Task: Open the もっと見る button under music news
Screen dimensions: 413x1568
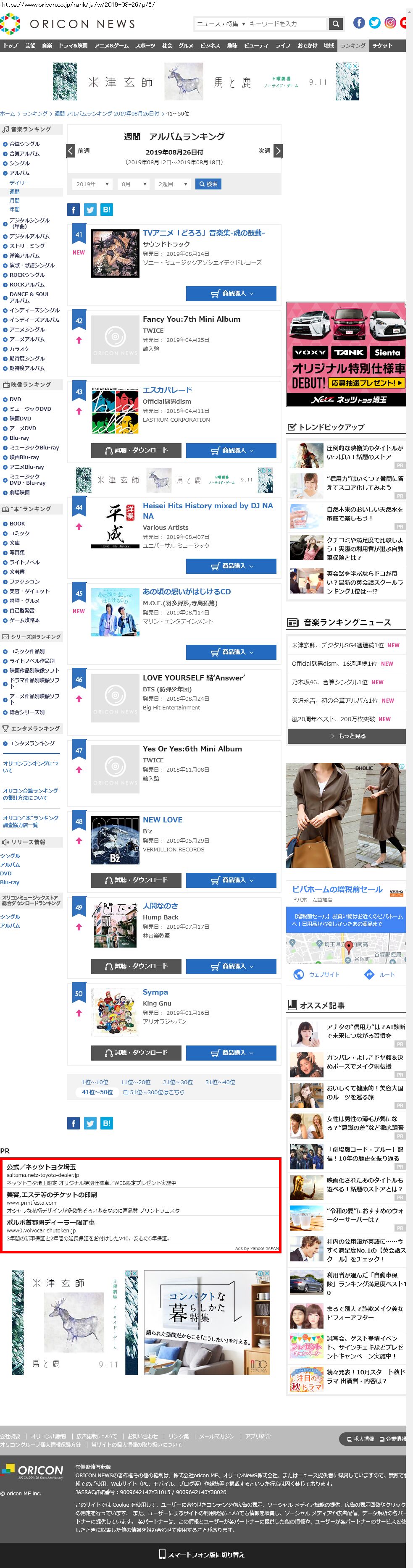Action: (347, 736)
